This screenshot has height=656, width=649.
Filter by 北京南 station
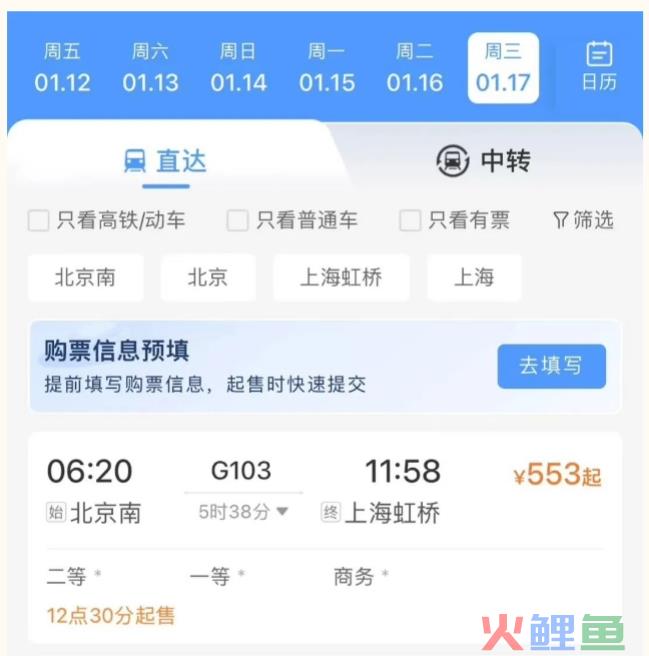pyautogui.click(x=85, y=278)
